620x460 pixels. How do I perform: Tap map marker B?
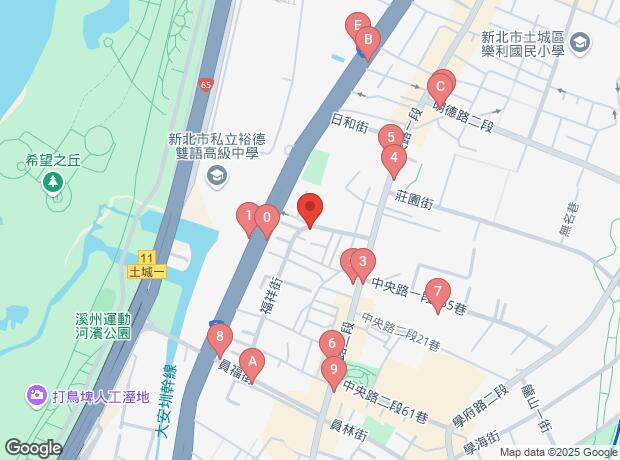click(x=368, y=42)
